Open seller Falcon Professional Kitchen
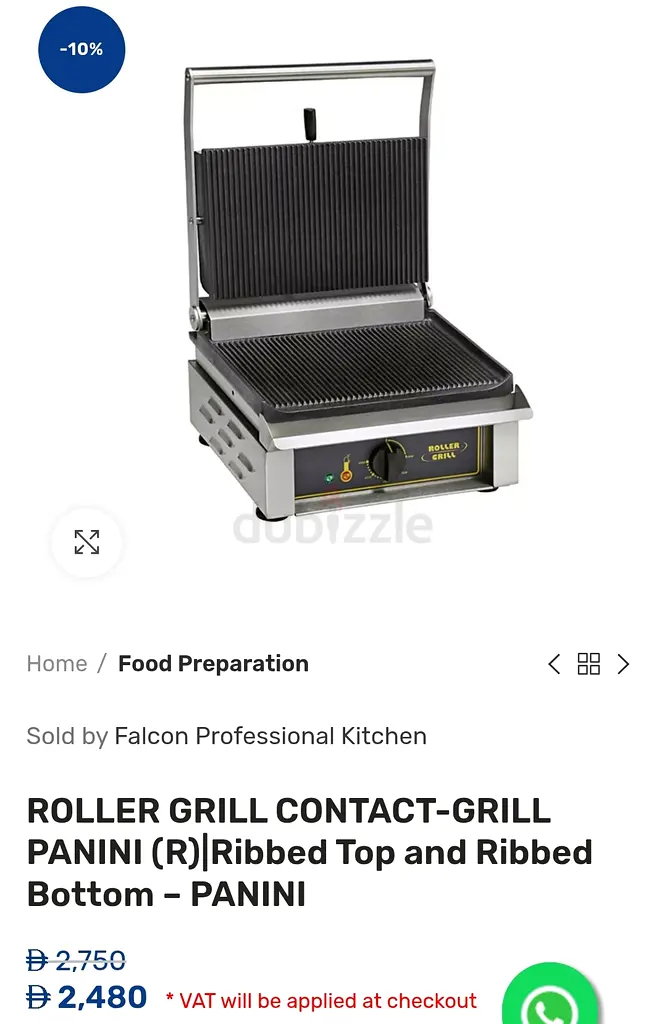This screenshot has width=667, height=1024. click(x=270, y=736)
